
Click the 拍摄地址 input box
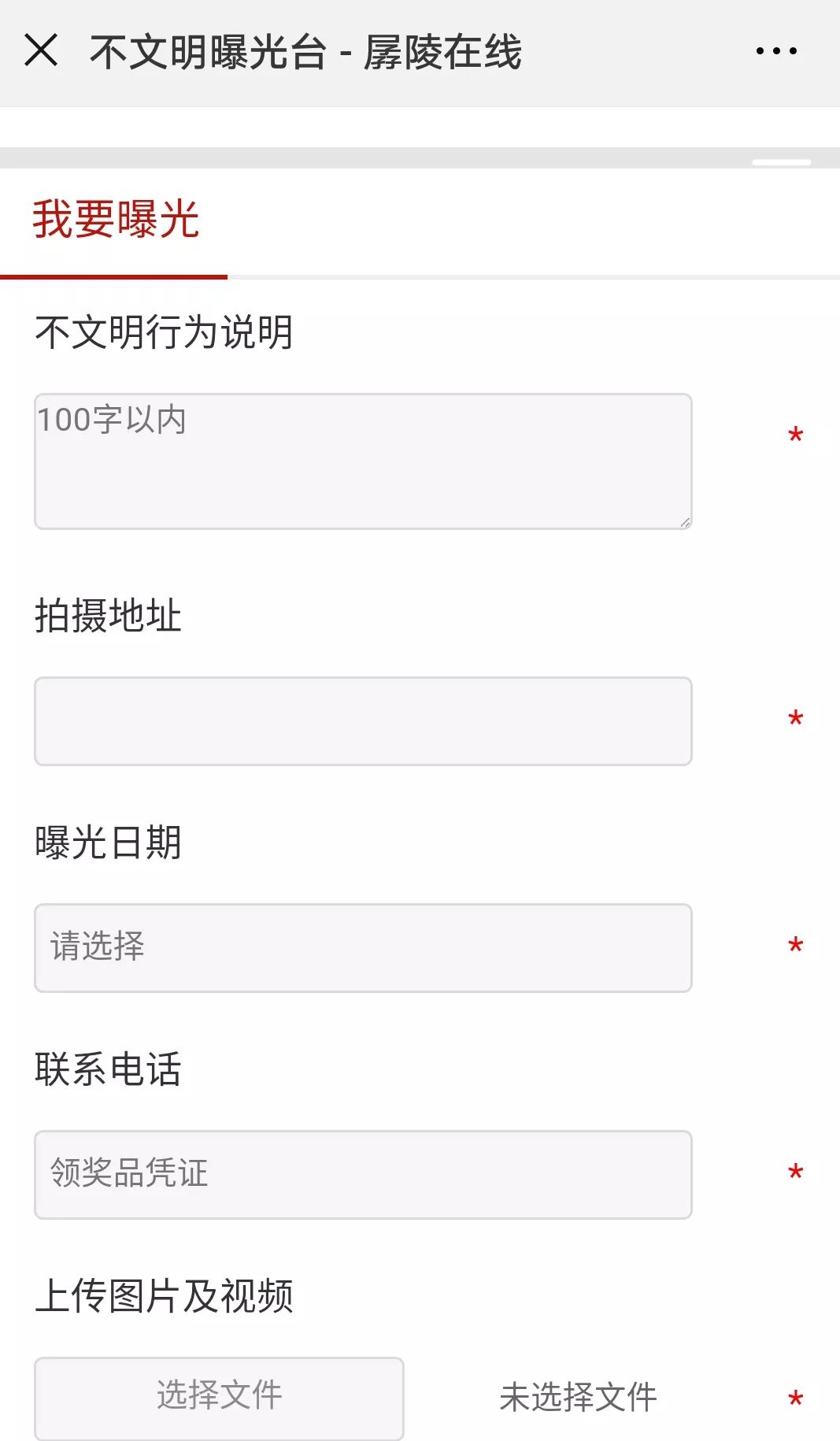(362, 720)
